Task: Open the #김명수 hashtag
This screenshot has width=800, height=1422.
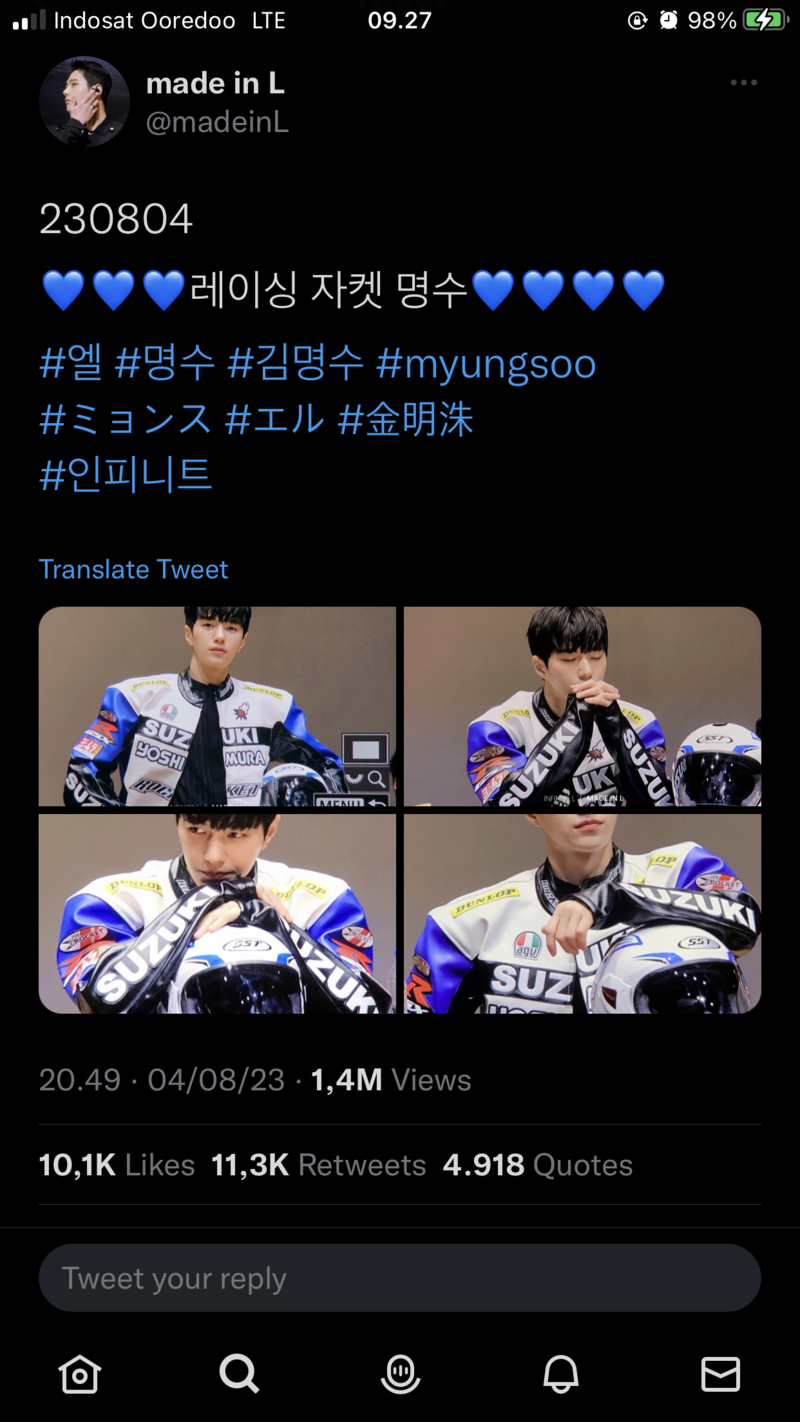Action: click(296, 364)
